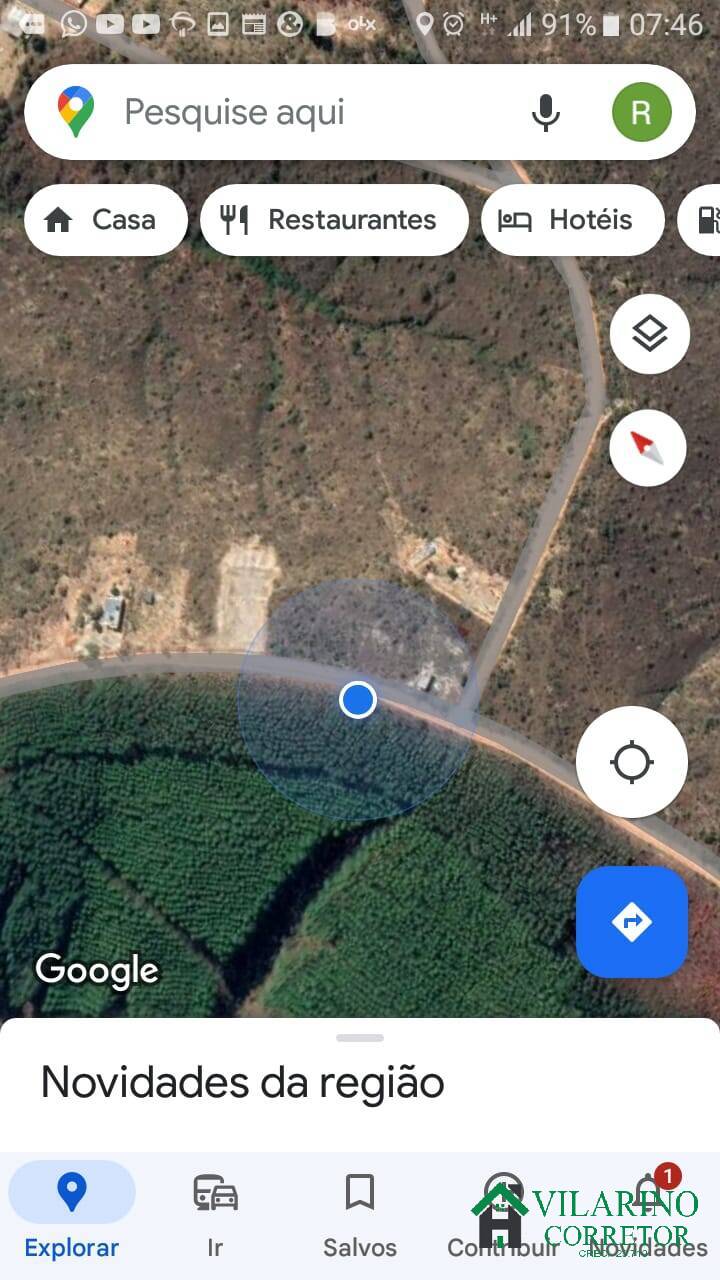
Task: Tap the blue location dot on the map
Action: [358, 700]
